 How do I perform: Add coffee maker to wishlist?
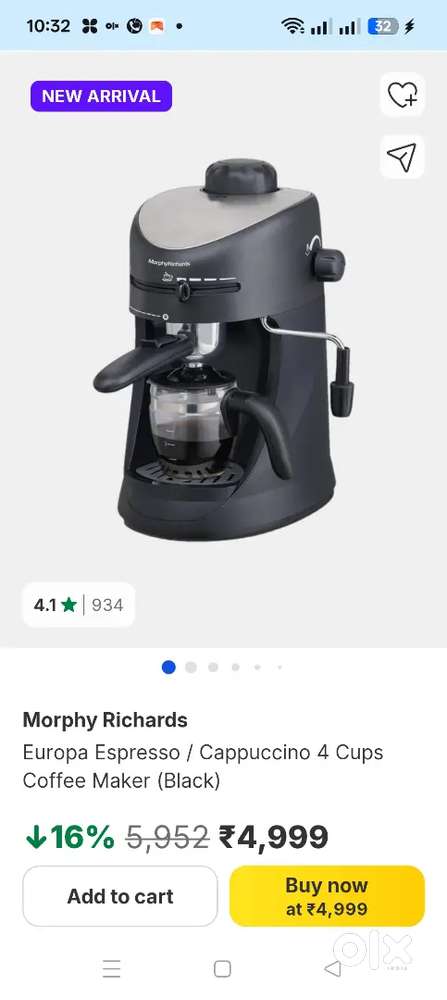tap(402, 95)
